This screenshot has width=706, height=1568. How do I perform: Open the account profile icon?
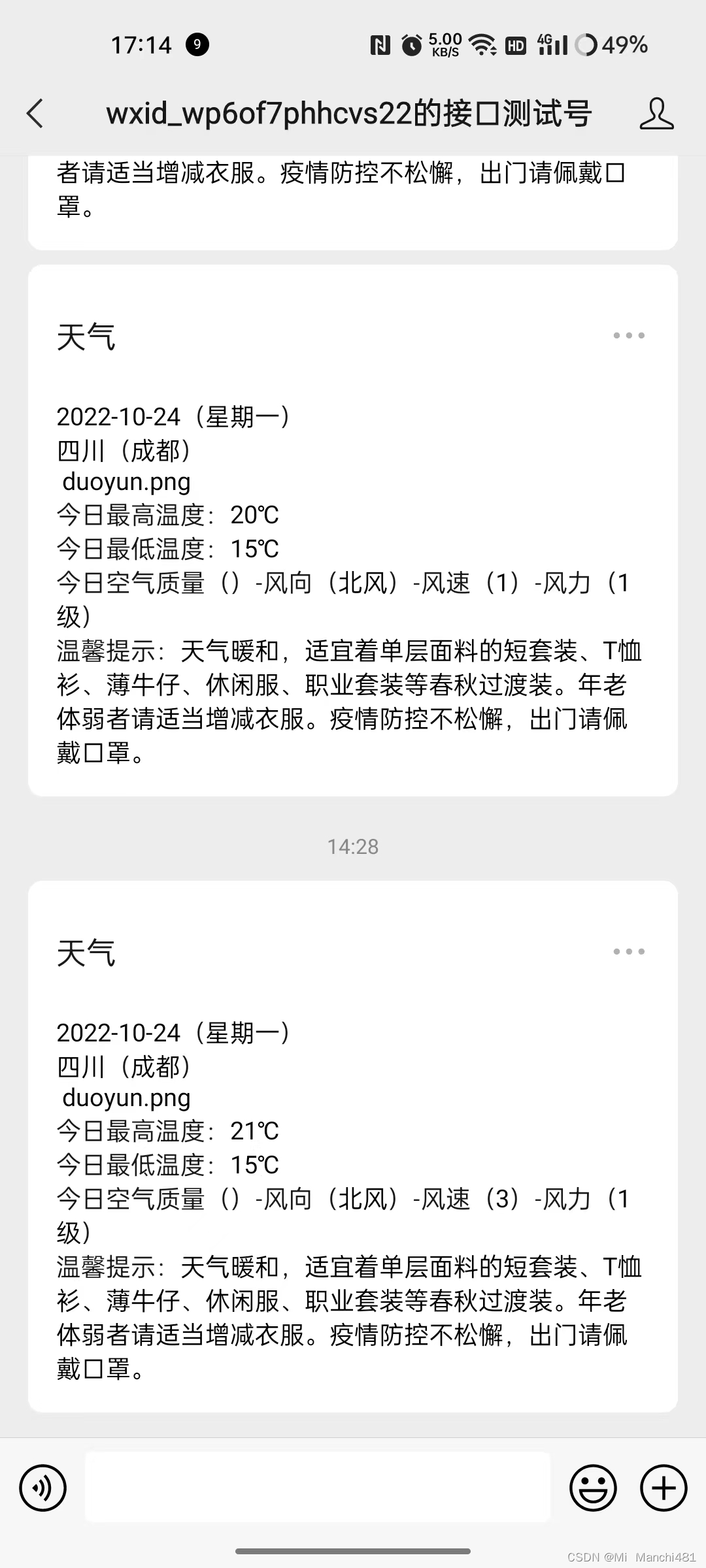point(656,114)
